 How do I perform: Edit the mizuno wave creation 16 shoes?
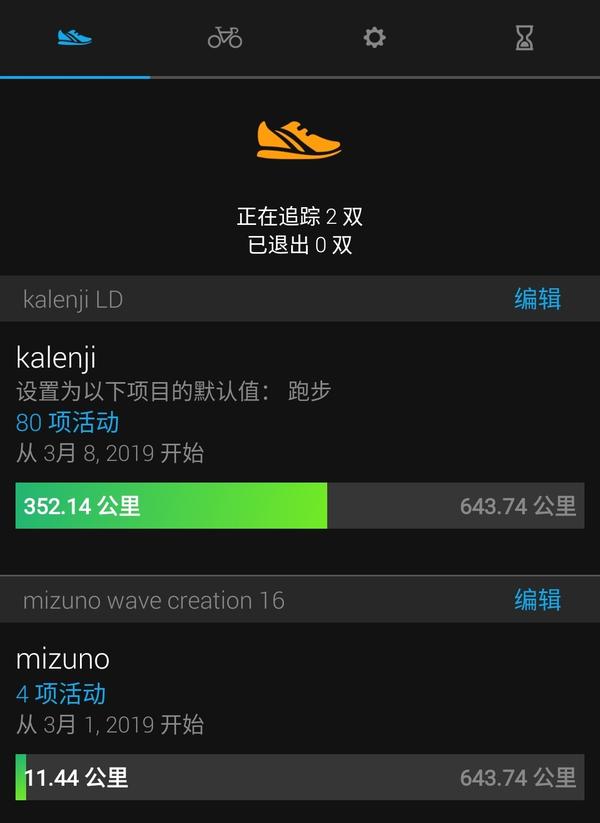(x=537, y=600)
